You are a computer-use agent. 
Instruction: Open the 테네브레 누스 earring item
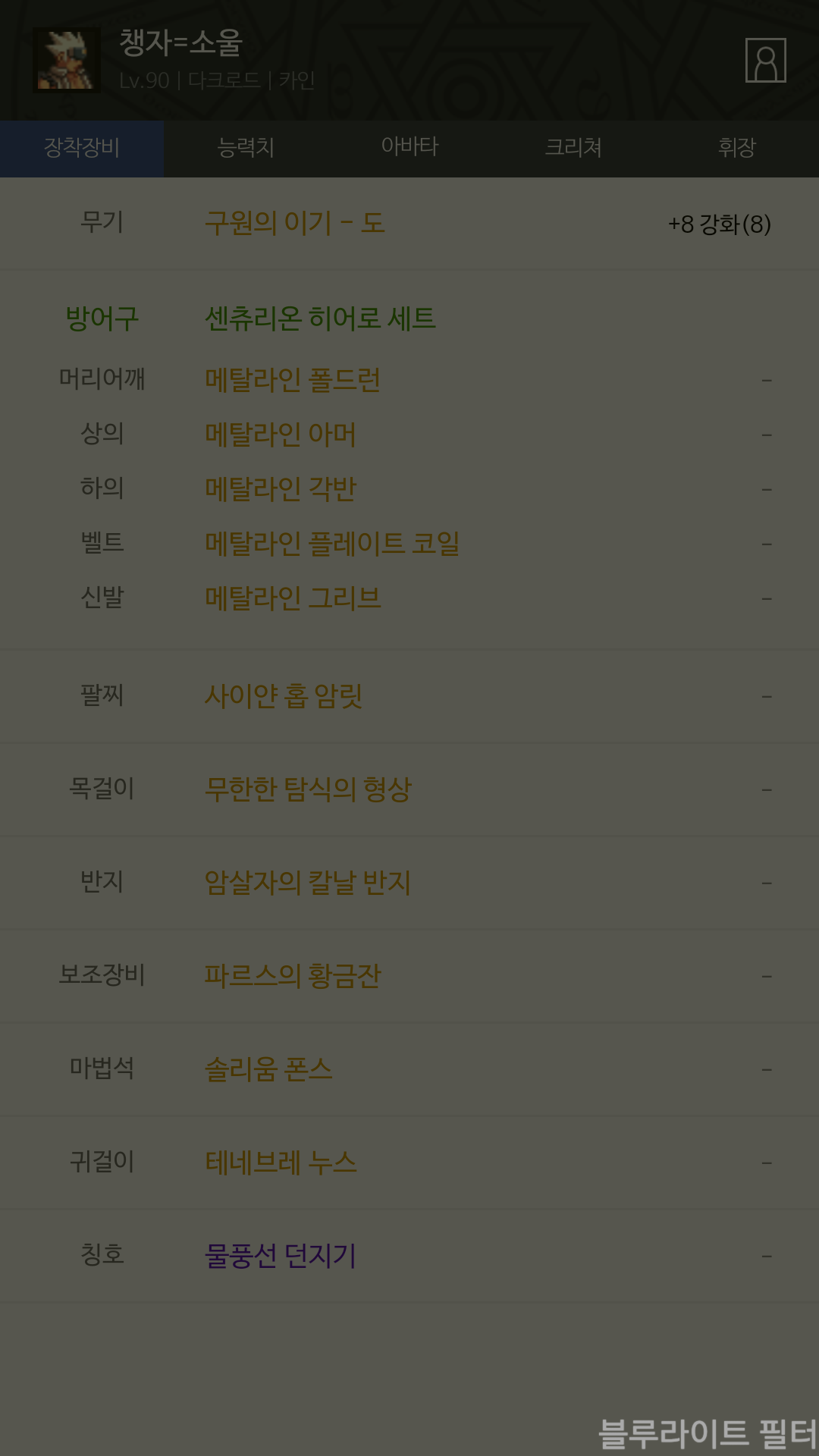pos(281,1163)
